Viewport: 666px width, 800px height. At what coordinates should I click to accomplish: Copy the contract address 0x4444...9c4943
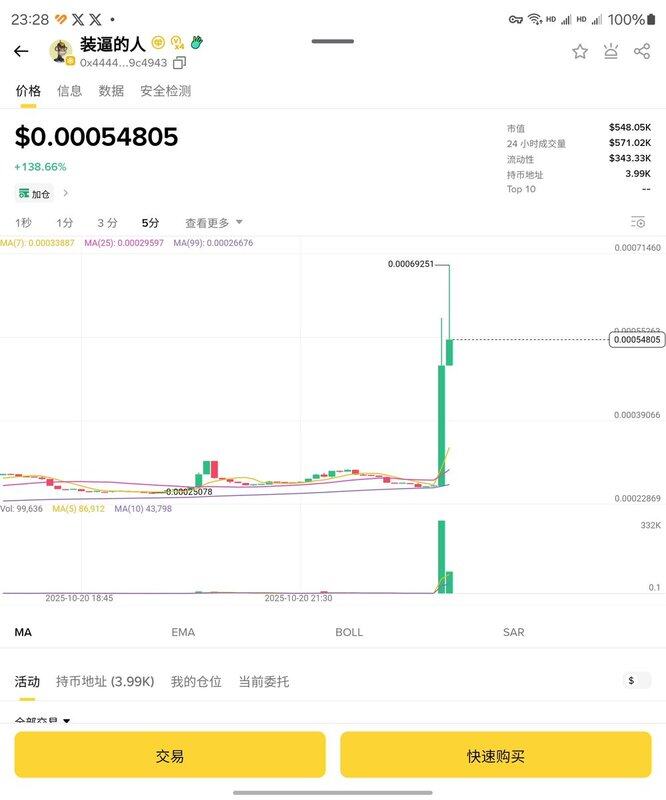click(x=180, y=62)
